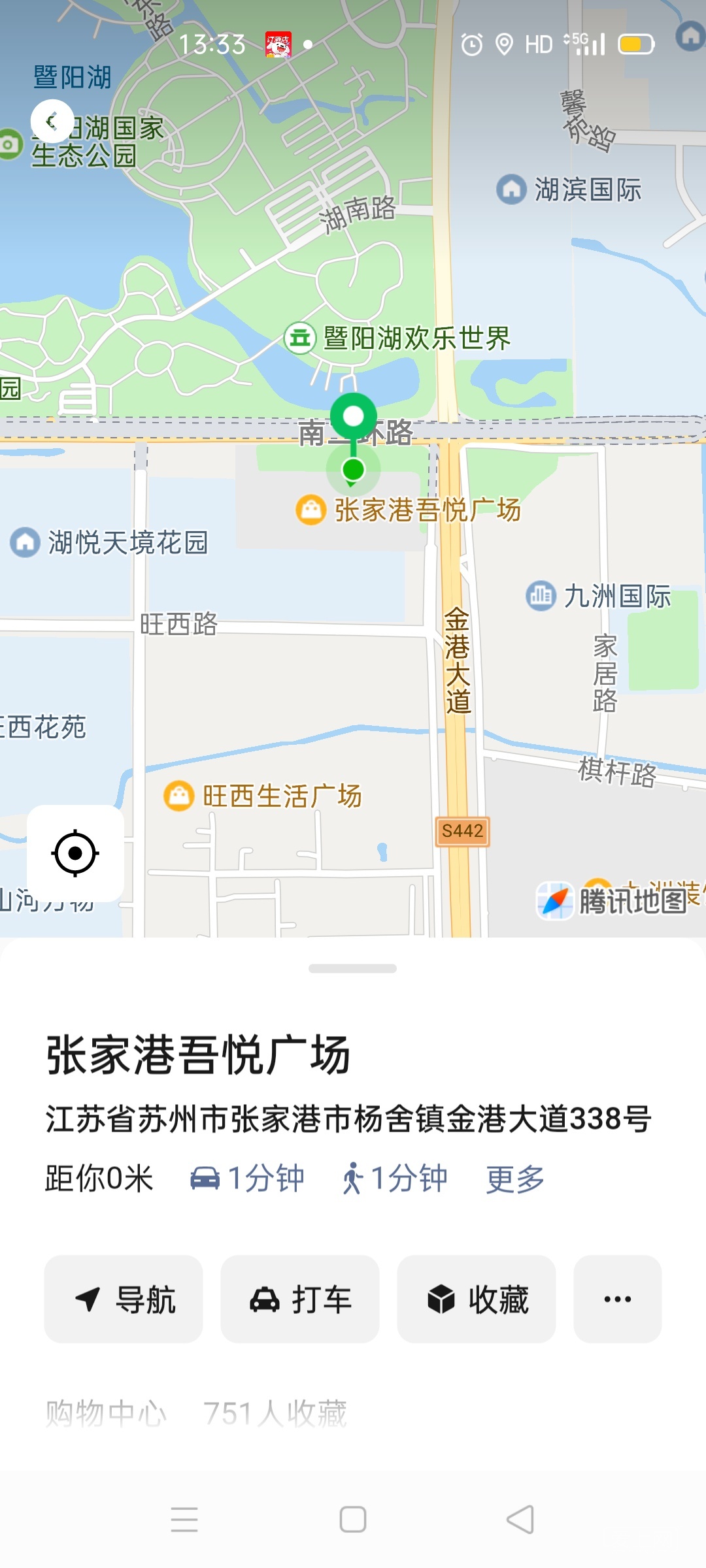Recenter map on my current location
This screenshot has width=706, height=1568.
point(75,853)
